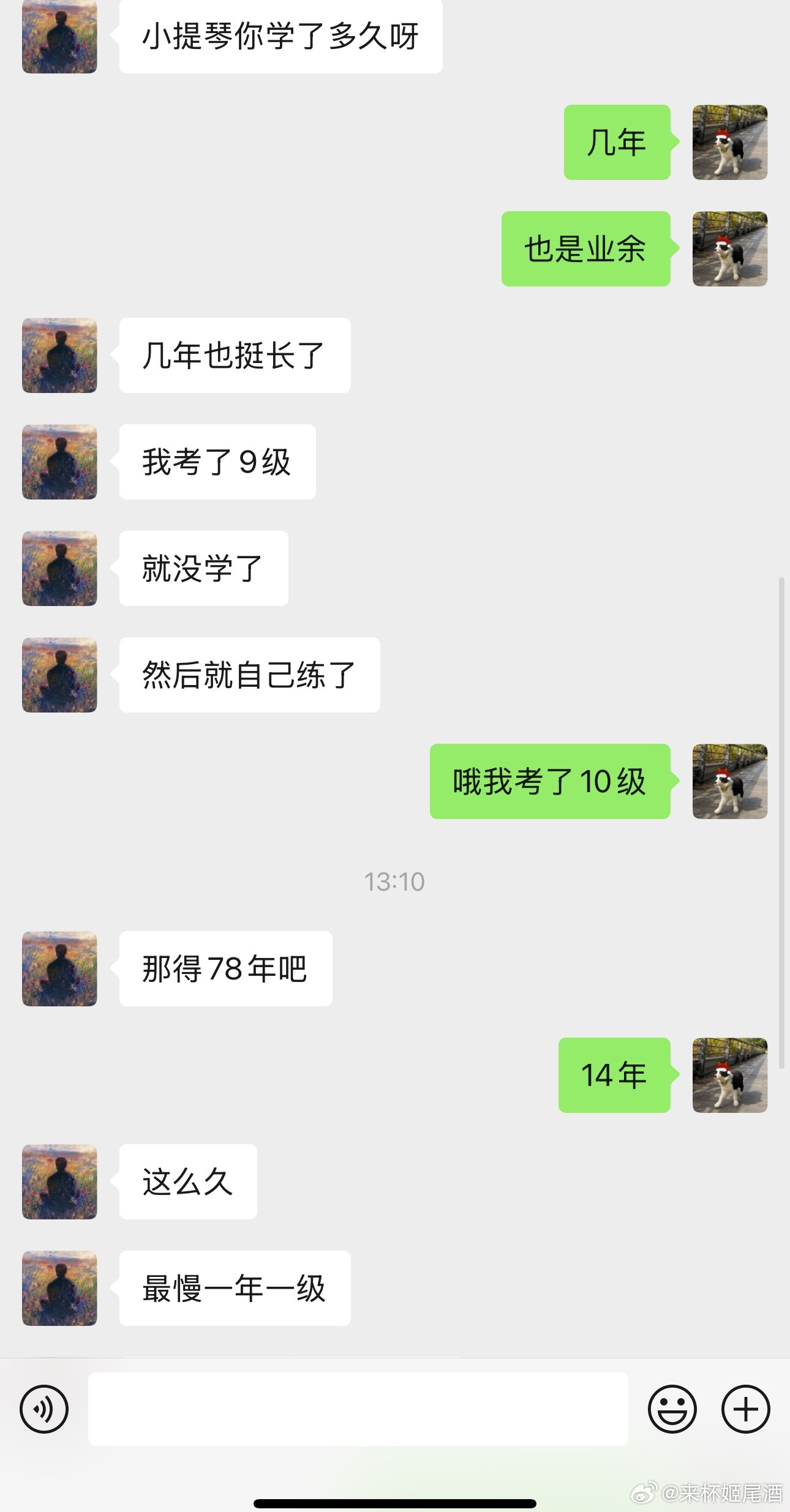
Task: Open the emoji picker
Action: 672,1409
